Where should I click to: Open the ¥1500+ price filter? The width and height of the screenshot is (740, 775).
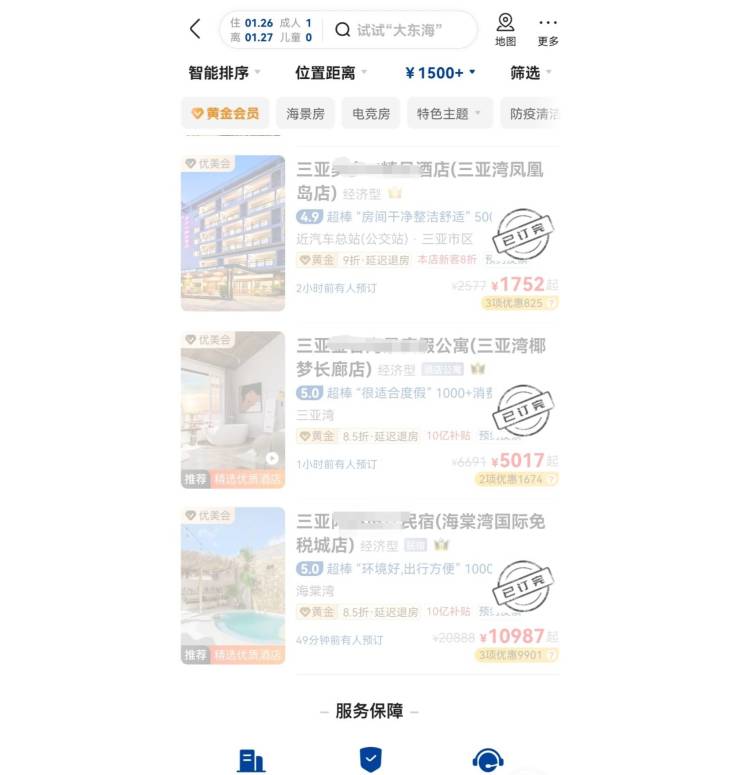point(440,72)
